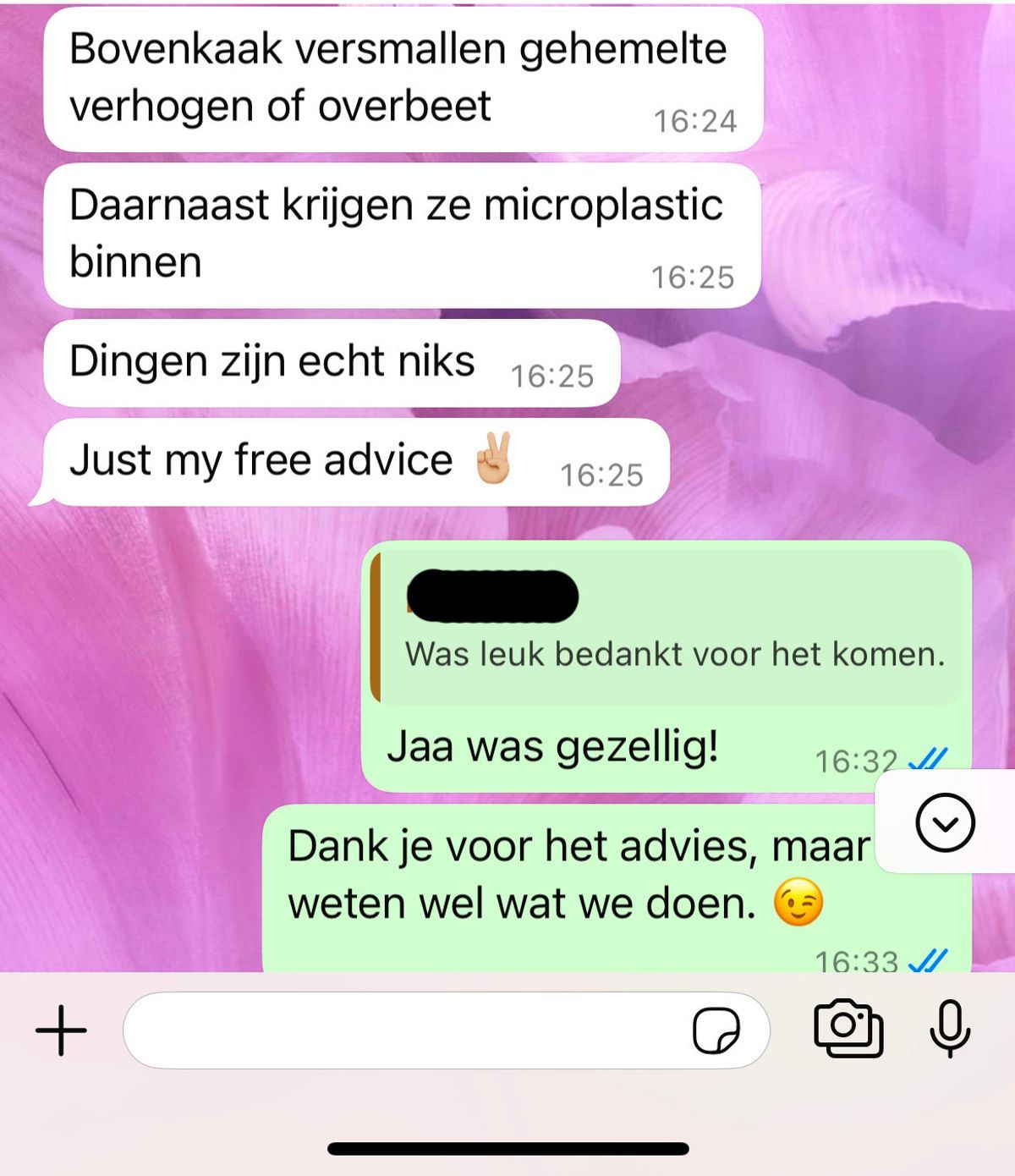
Task: Tap the voice message microphone
Action: click(x=950, y=1028)
